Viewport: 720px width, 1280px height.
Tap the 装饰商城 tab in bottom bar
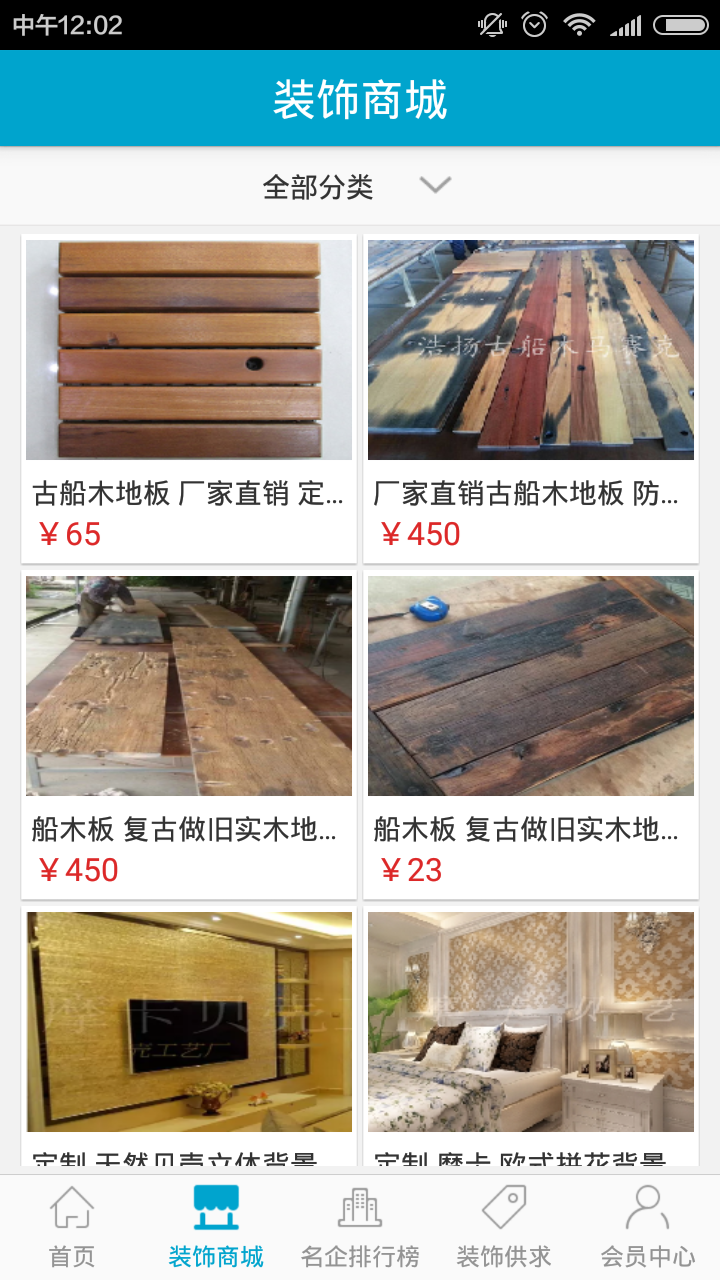216,1226
